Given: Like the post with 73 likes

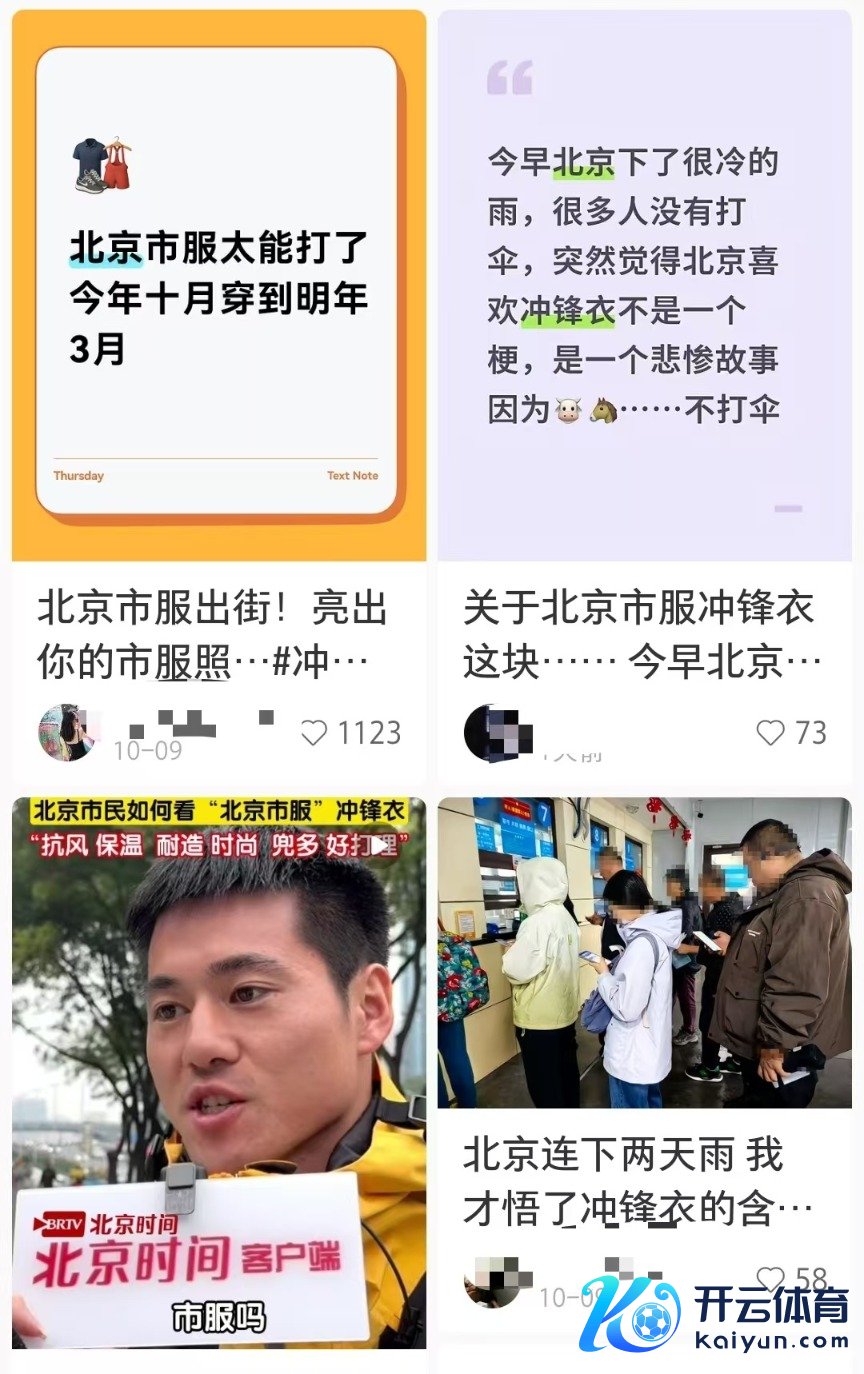Looking at the screenshot, I should [770, 733].
